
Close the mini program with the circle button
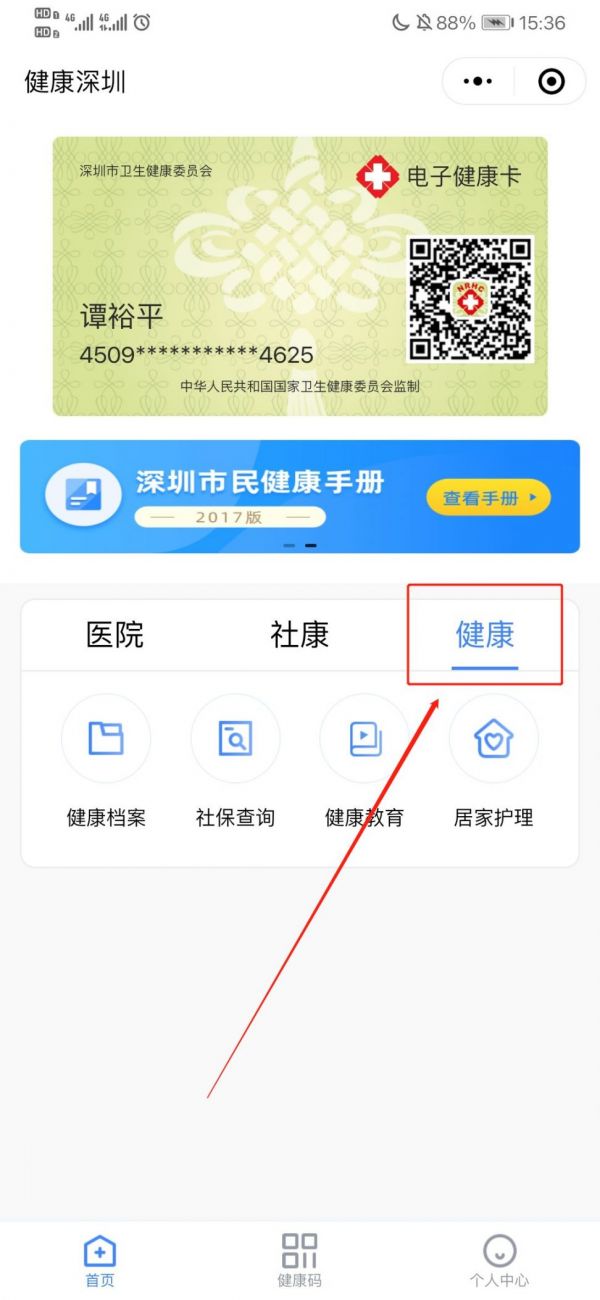point(551,81)
